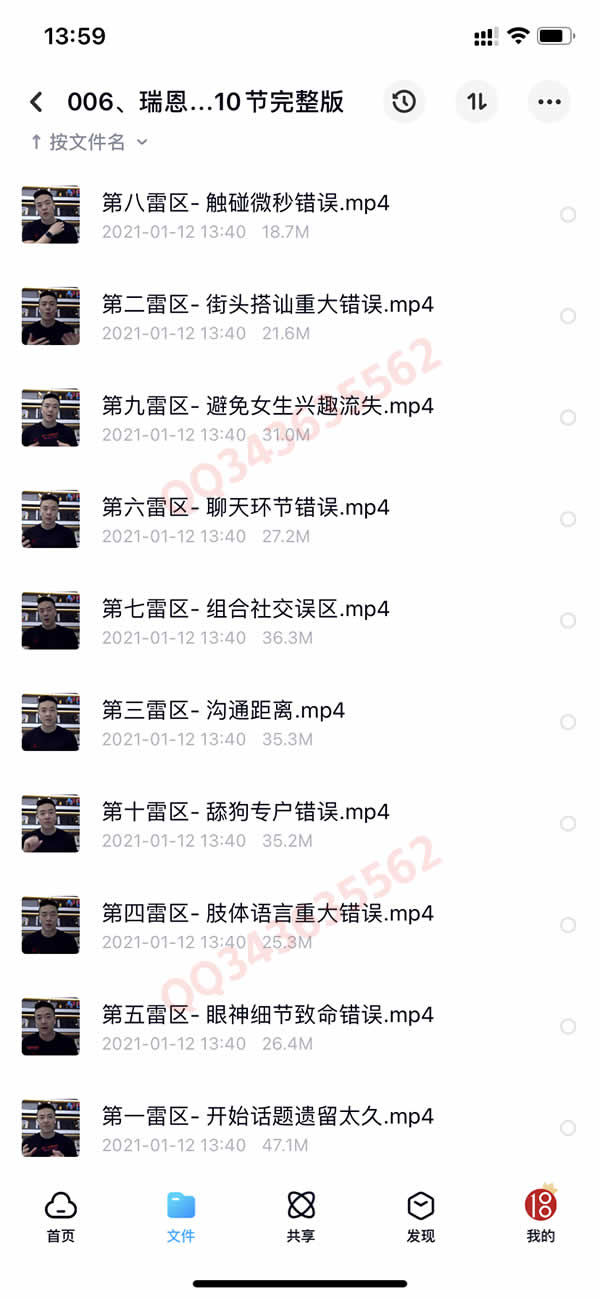600x1299 pixels.
Task: Open the recent history clock icon
Action: [404, 102]
